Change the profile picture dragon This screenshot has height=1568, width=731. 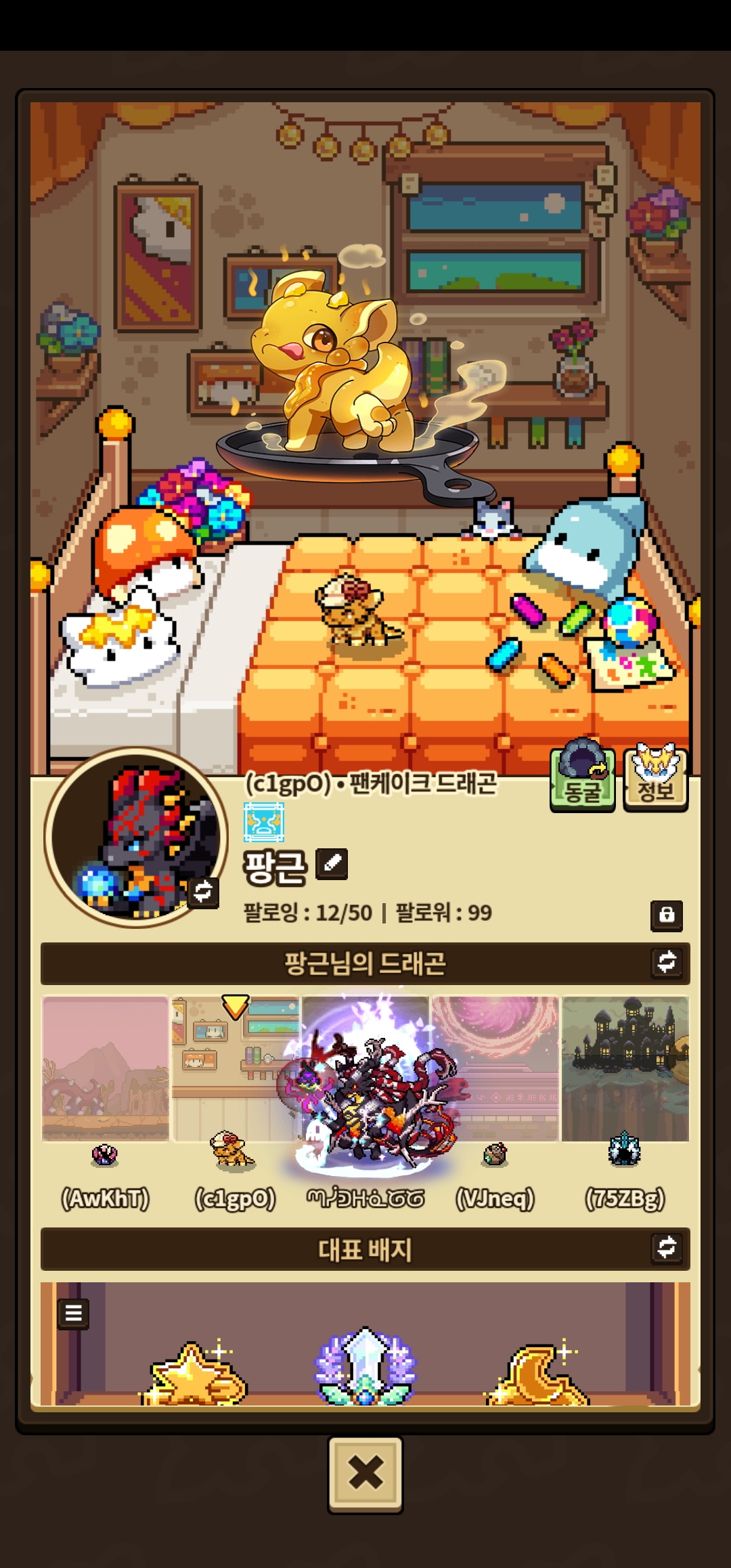pos(202,892)
